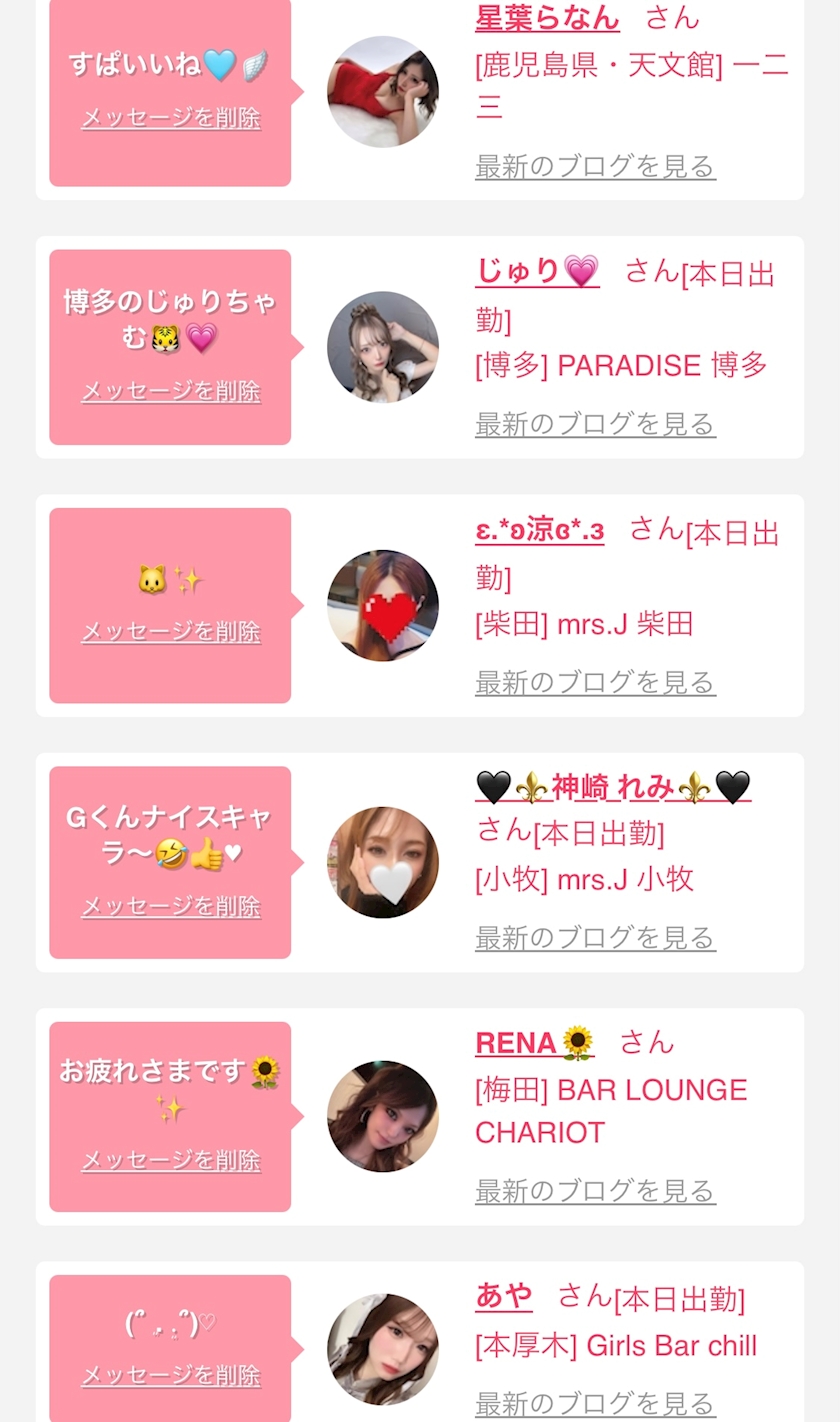The width and height of the screenshot is (840, 1422).
Task: View latest blog of mrs.J 柴田's 涼
Action: (x=595, y=682)
